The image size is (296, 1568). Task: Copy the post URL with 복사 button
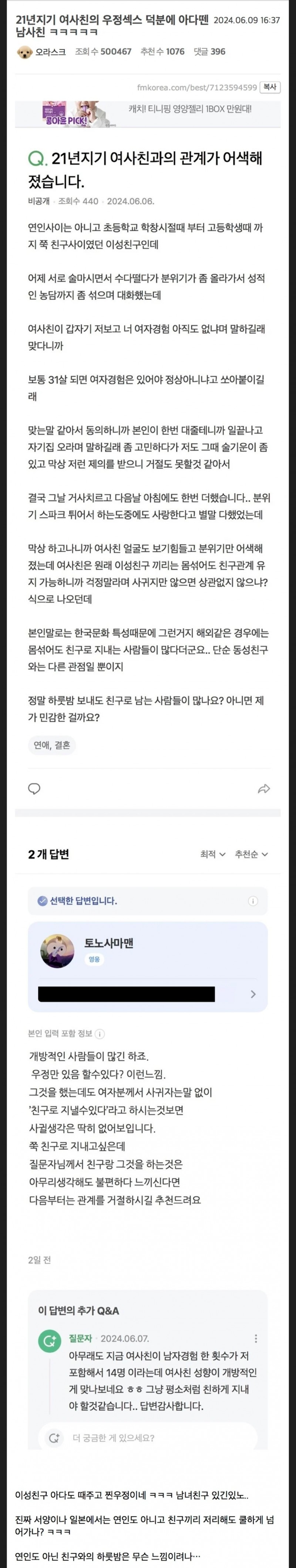click(270, 87)
